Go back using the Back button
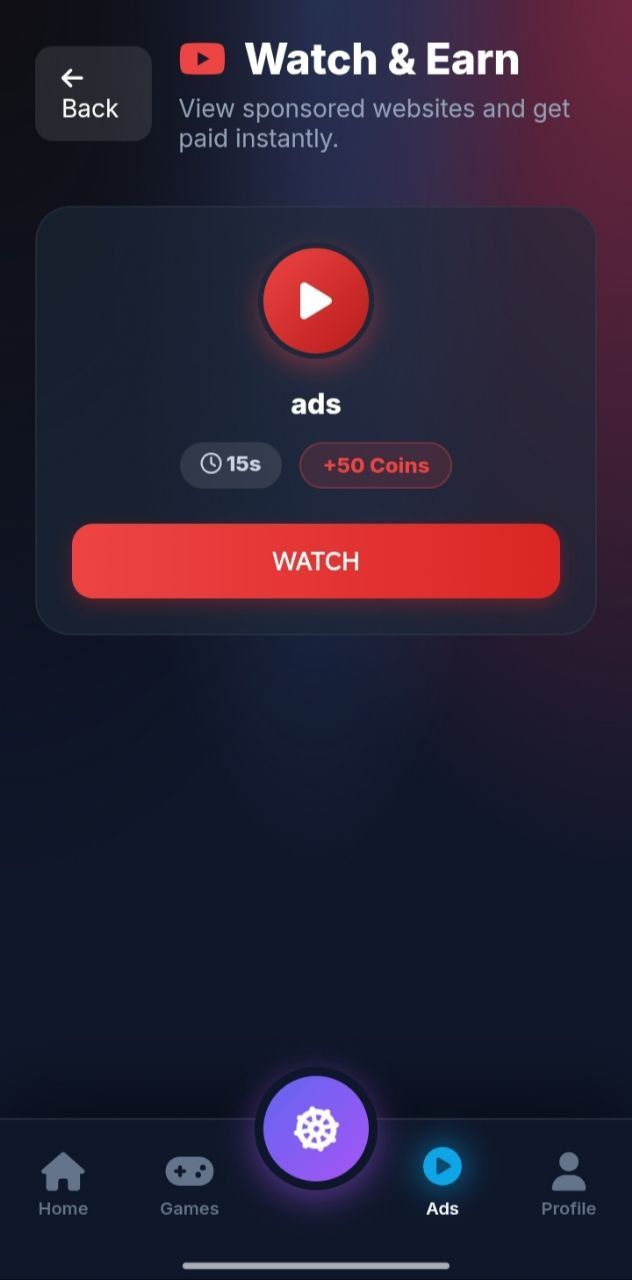 click(92, 94)
